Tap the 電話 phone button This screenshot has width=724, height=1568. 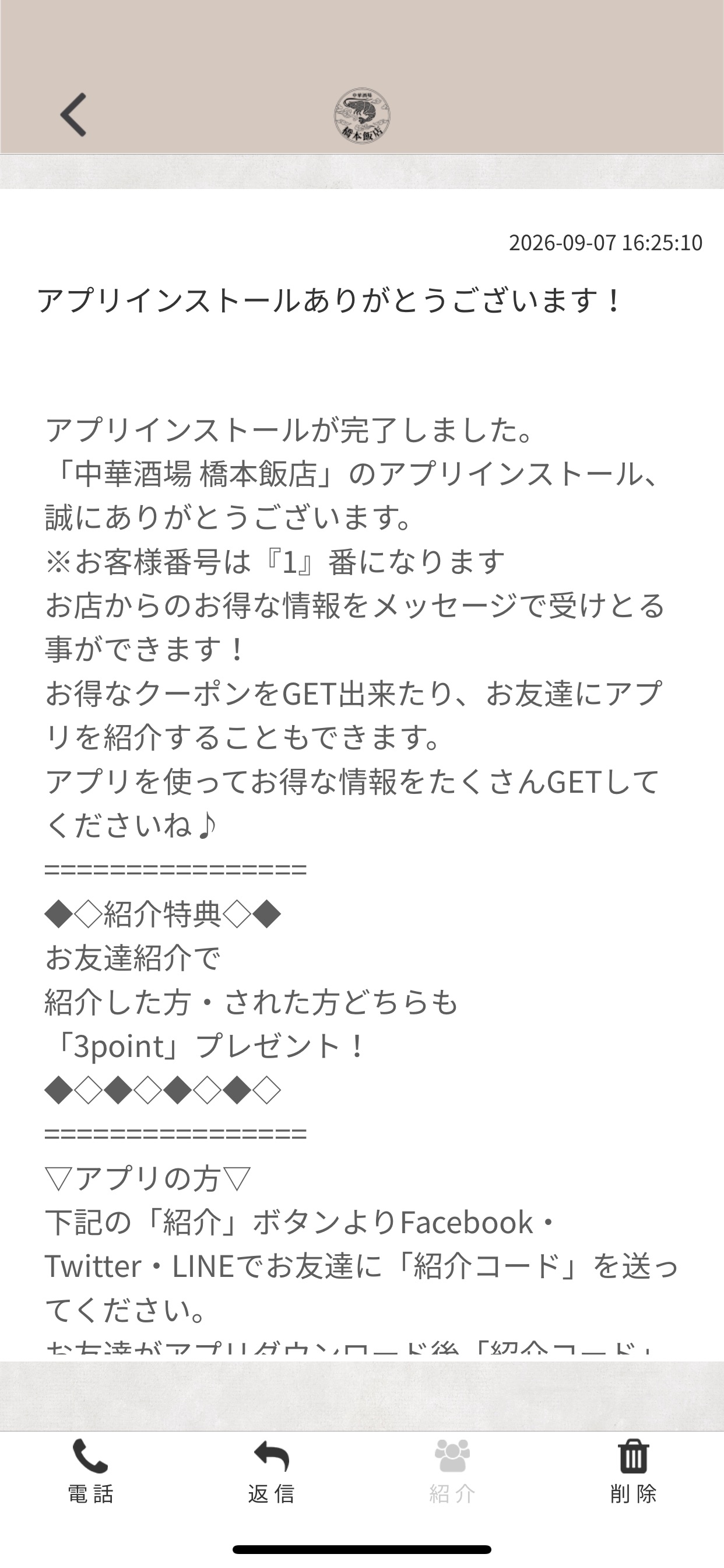coord(90,1471)
